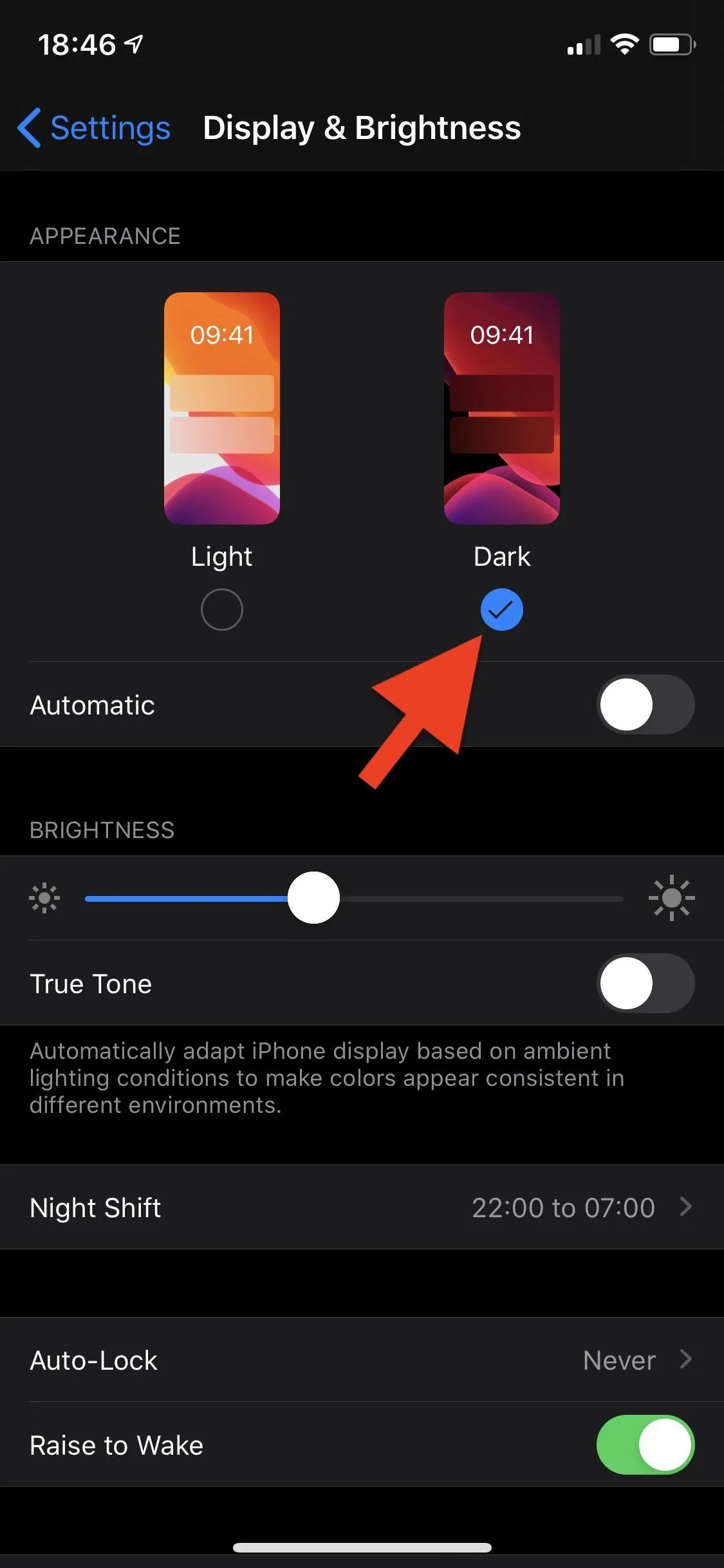Go back to Settings
724x1568 pixels.
[94, 127]
